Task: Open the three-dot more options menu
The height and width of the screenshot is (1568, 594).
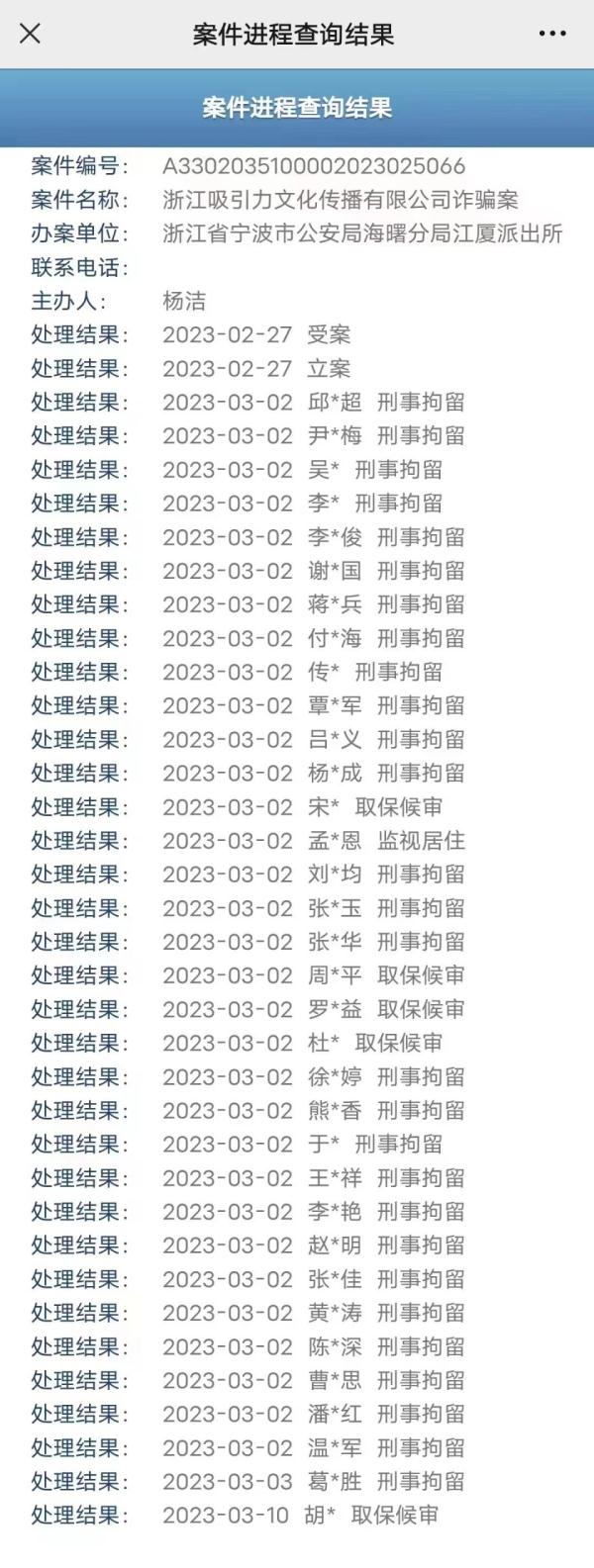Action: click(552, 34)
